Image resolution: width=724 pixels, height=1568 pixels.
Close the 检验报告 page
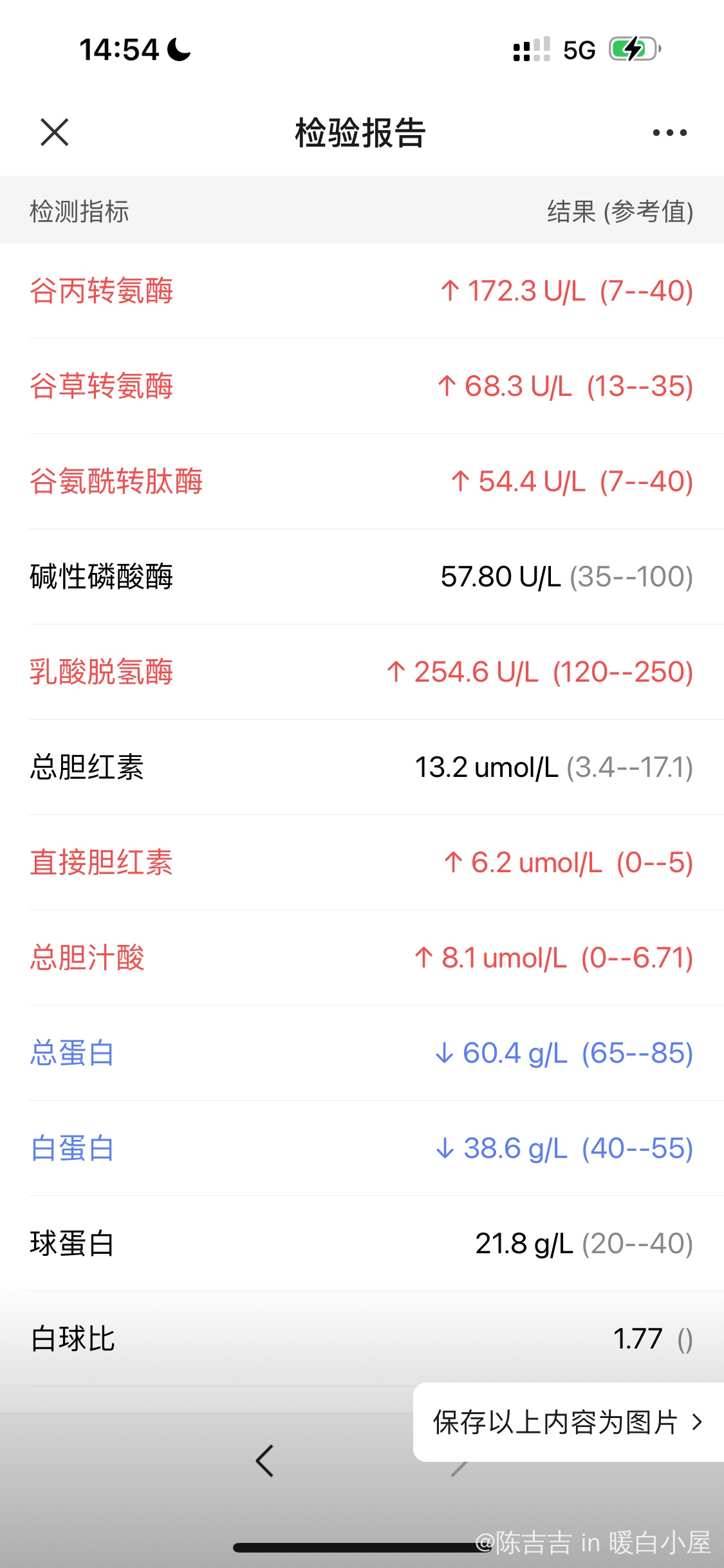55,133
